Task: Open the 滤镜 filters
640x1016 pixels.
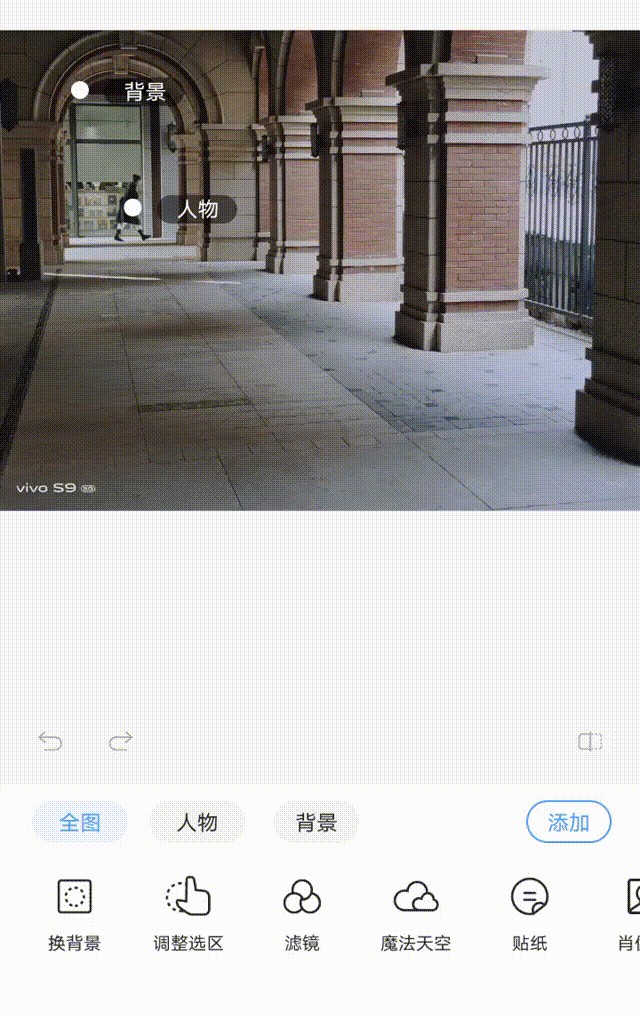Action: 302,913
